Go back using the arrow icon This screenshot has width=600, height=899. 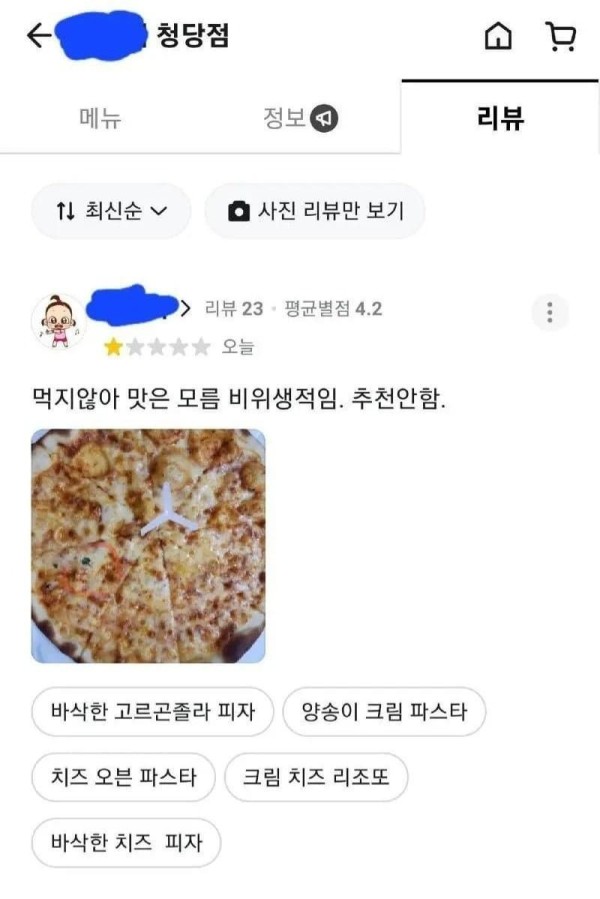pos(38,36)
